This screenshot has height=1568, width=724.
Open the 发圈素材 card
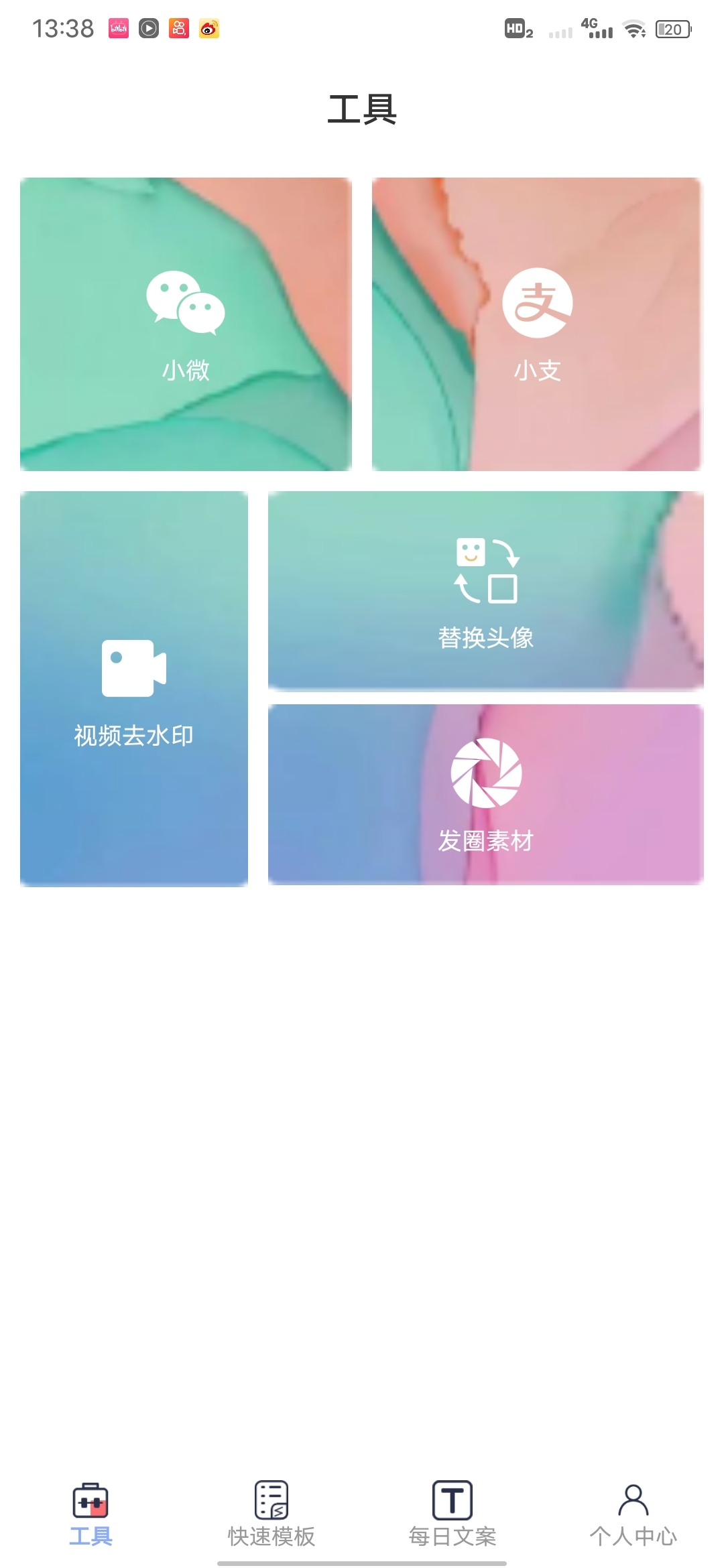pyautogui.click(x=486, y=795)
